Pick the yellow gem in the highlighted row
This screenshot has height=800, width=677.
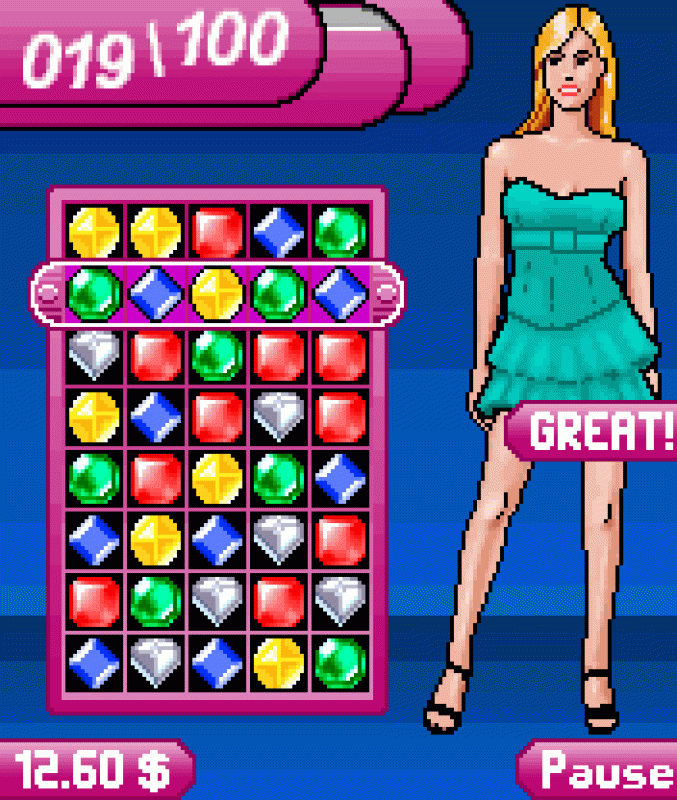tap(216, 291)
